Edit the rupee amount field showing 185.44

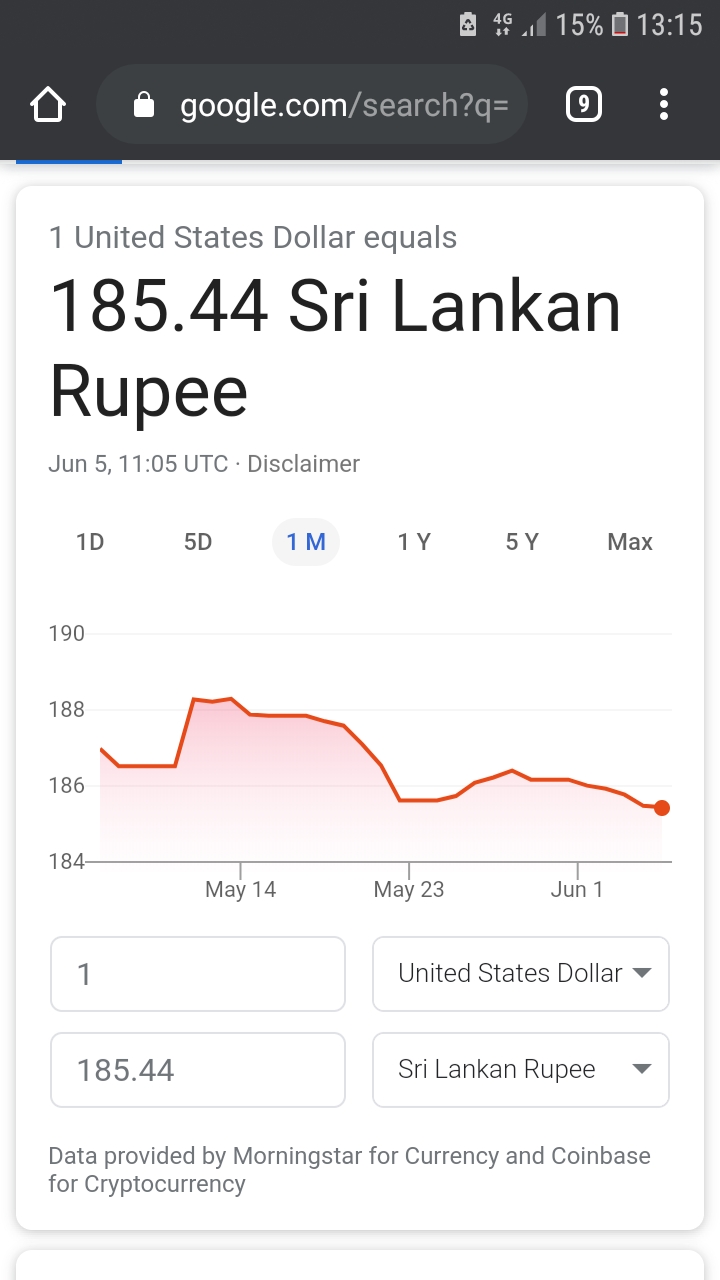click(x=198, y=1070)
